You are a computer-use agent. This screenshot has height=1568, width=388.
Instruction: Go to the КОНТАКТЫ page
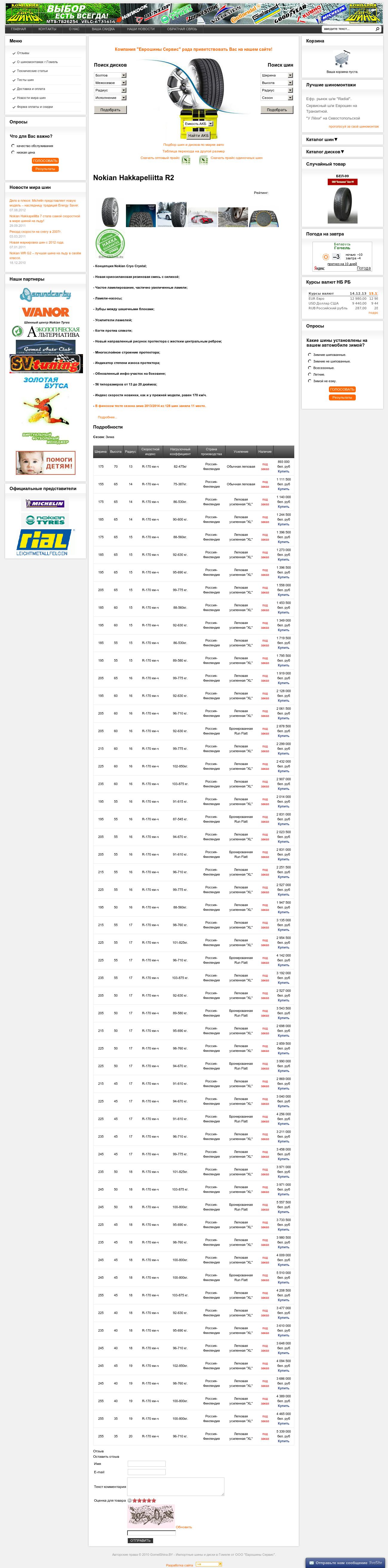[47, 29]
